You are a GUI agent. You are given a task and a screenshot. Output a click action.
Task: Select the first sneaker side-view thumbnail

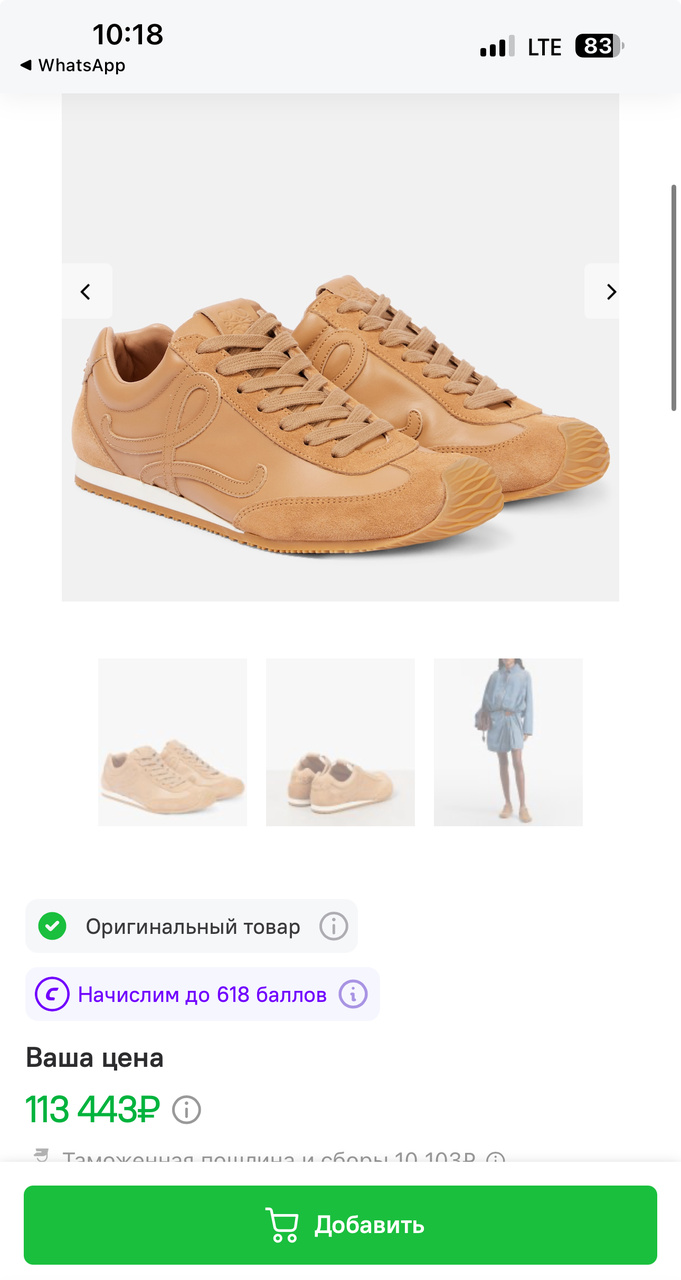pyautogui.click(x=172, y=742)
